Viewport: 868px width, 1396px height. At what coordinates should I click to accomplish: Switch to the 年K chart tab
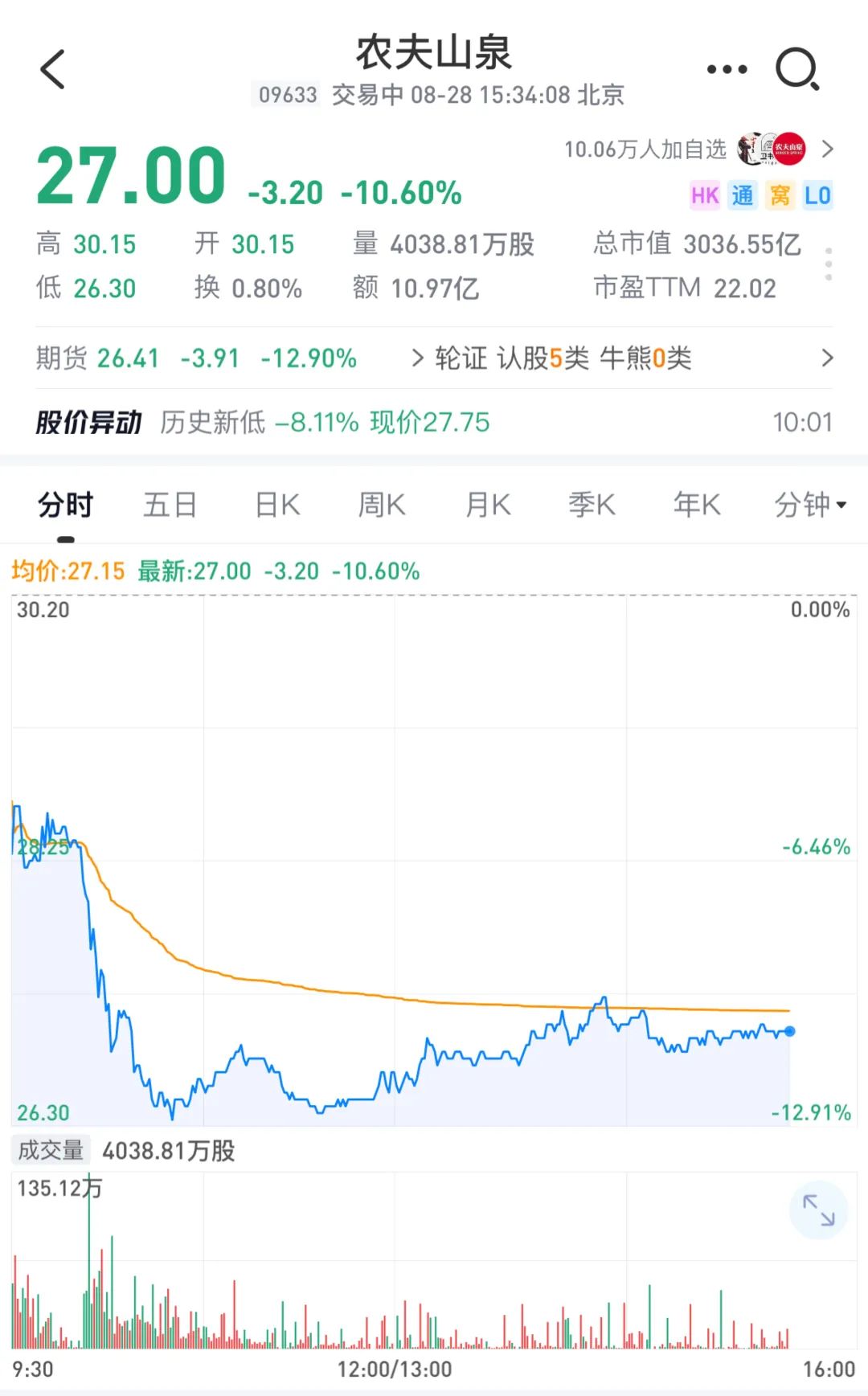point(697,505)
